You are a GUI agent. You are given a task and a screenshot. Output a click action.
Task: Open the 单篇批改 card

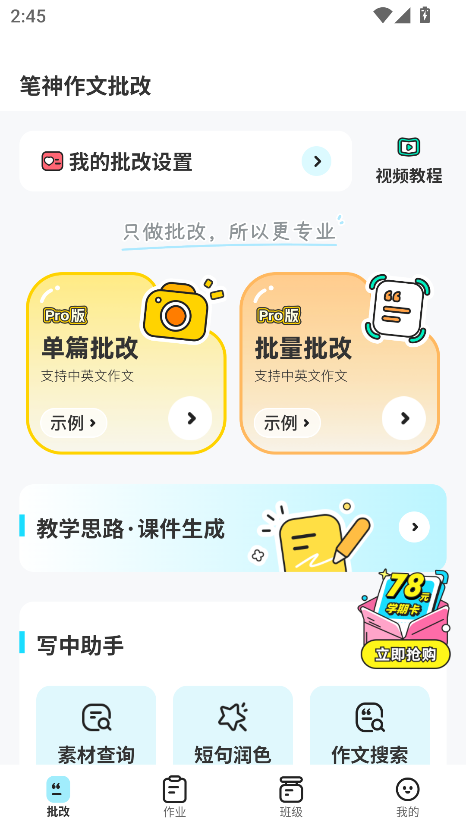[126, 363]
